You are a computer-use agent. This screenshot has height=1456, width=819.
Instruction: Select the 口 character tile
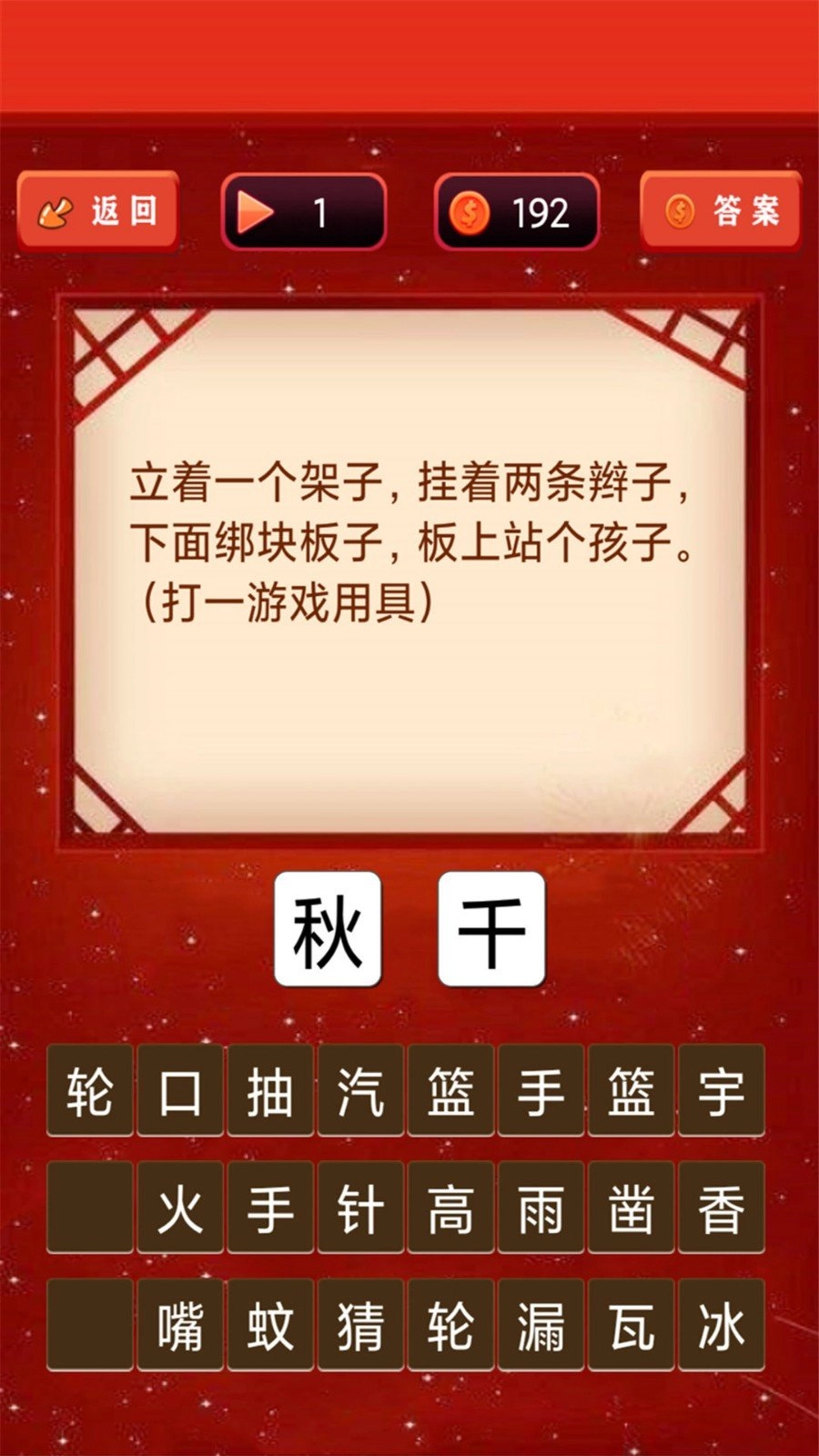pyautogui.click(x=179, y=1090)
